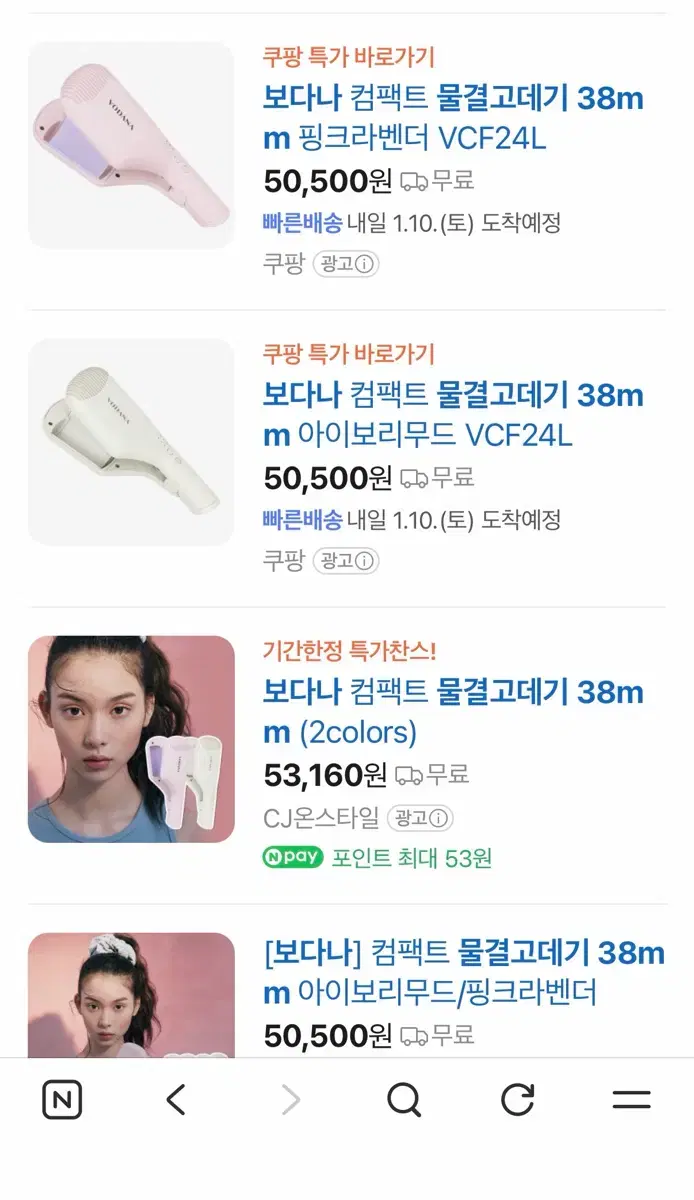Tap the CJ온스타일 product image

131,739
